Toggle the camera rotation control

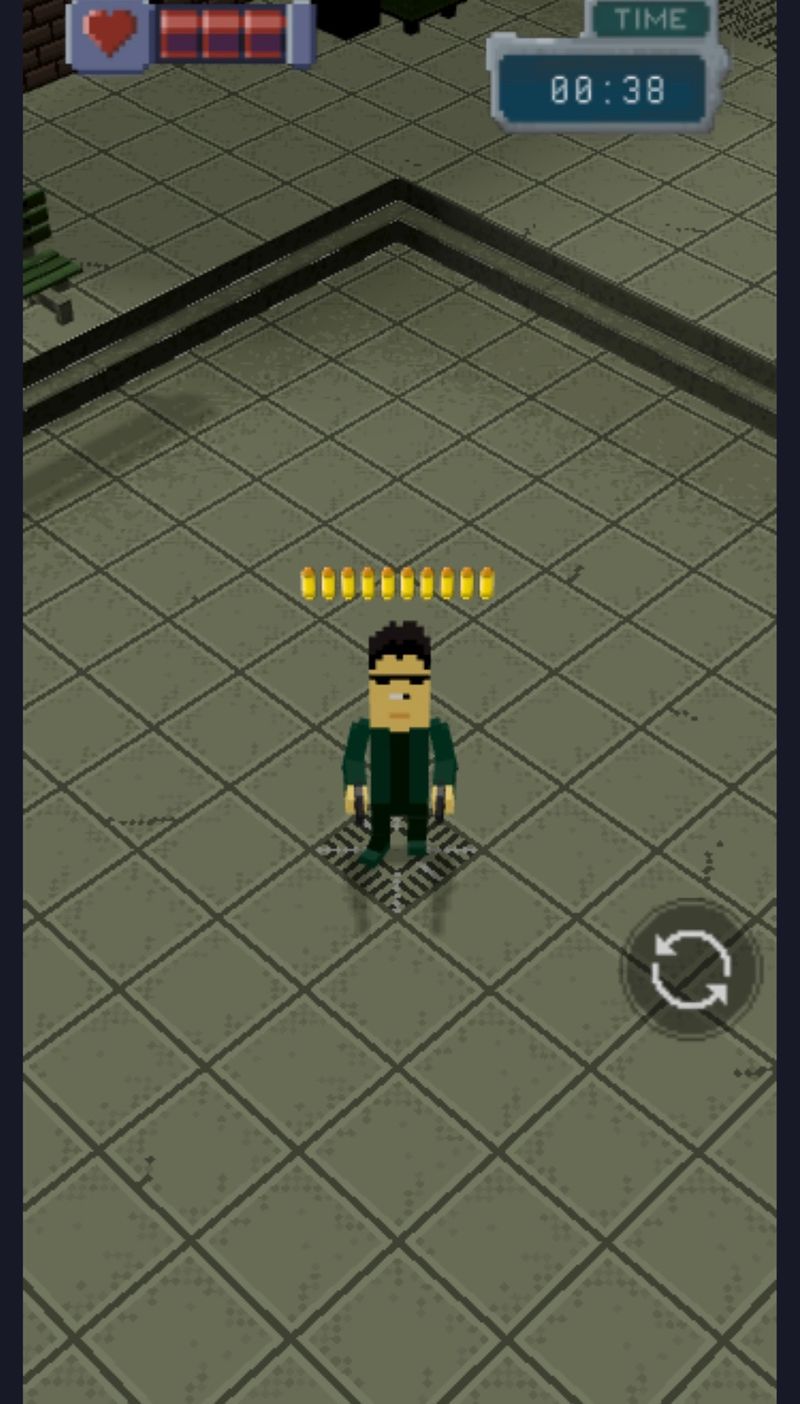[x=690, y=970]
